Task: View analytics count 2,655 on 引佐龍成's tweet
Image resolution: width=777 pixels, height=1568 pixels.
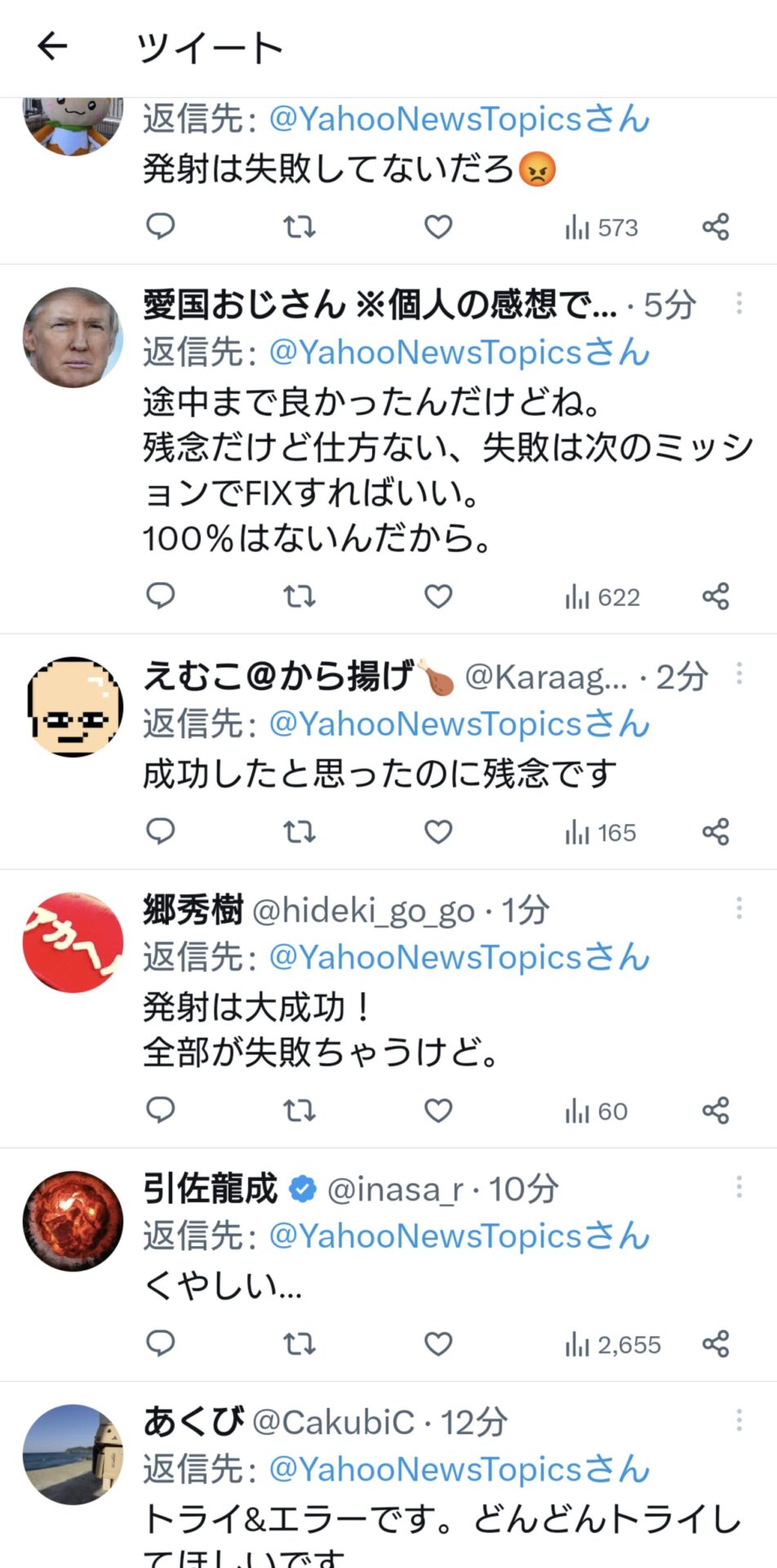Action: point(613,1344)
